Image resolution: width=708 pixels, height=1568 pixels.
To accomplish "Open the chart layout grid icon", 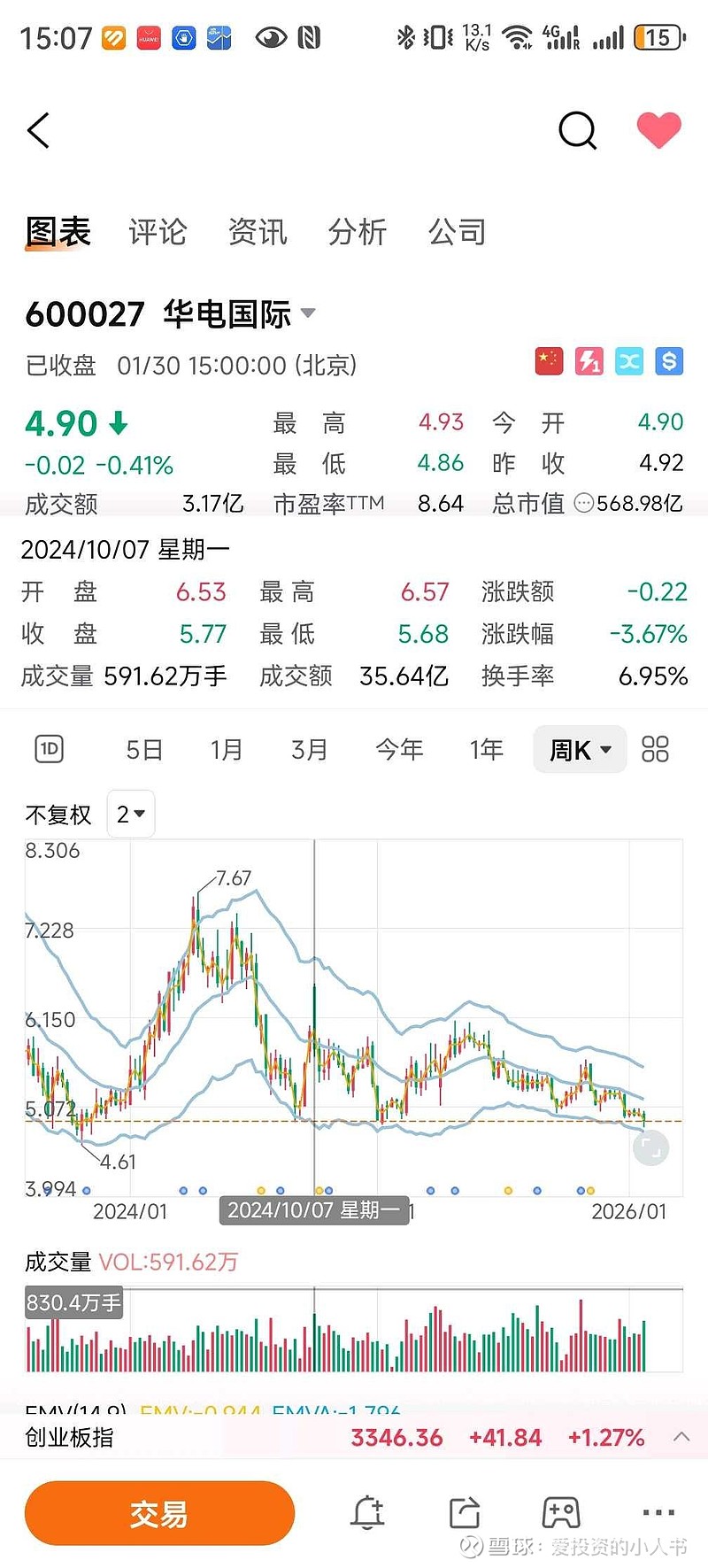I will click(x=655, y=750).
